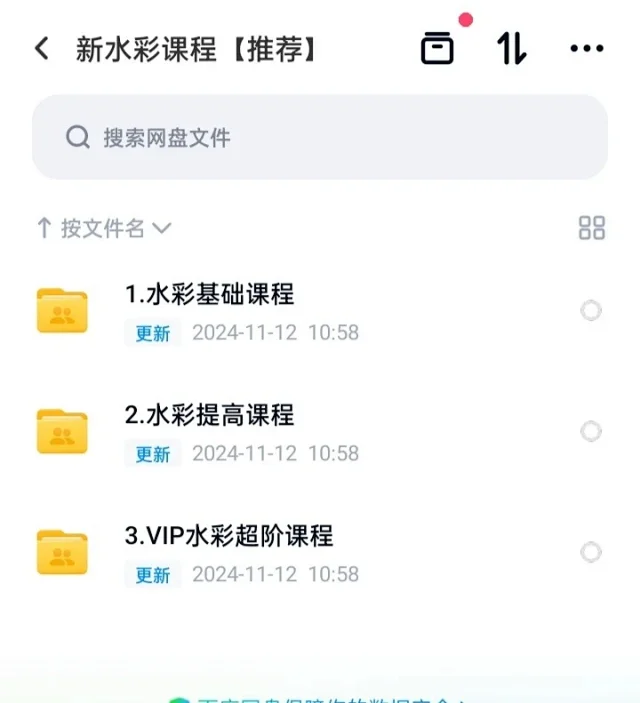Select the 1.水彩基础课程 folder circle
Viewport: 640px width, 703px height.
pos(591,311)
